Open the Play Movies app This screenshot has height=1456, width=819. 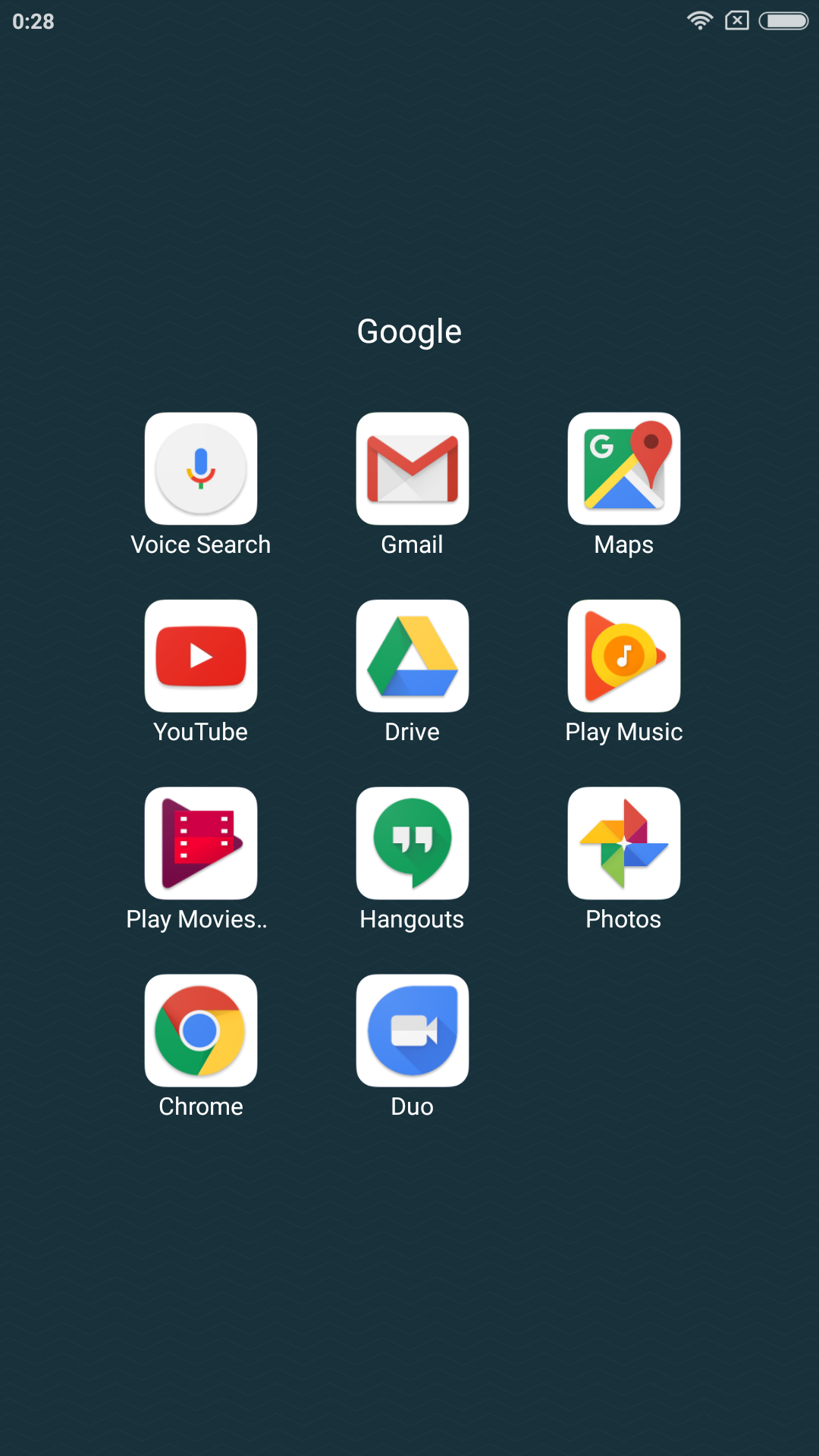tap(201, 843)
